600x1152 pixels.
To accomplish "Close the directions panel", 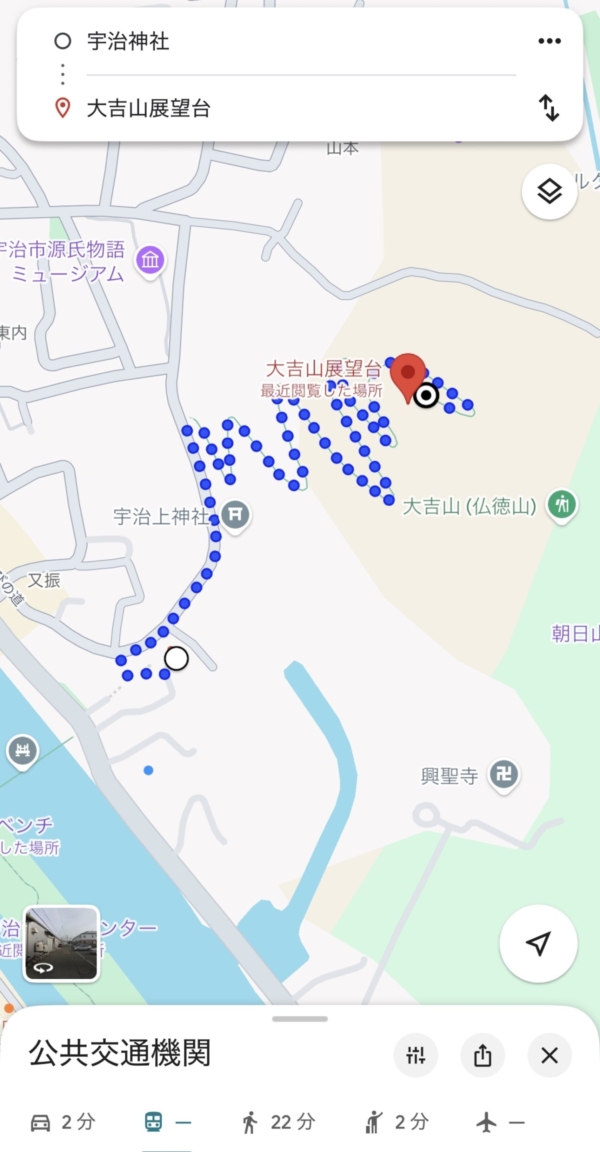I will (x=549, y=1054).
